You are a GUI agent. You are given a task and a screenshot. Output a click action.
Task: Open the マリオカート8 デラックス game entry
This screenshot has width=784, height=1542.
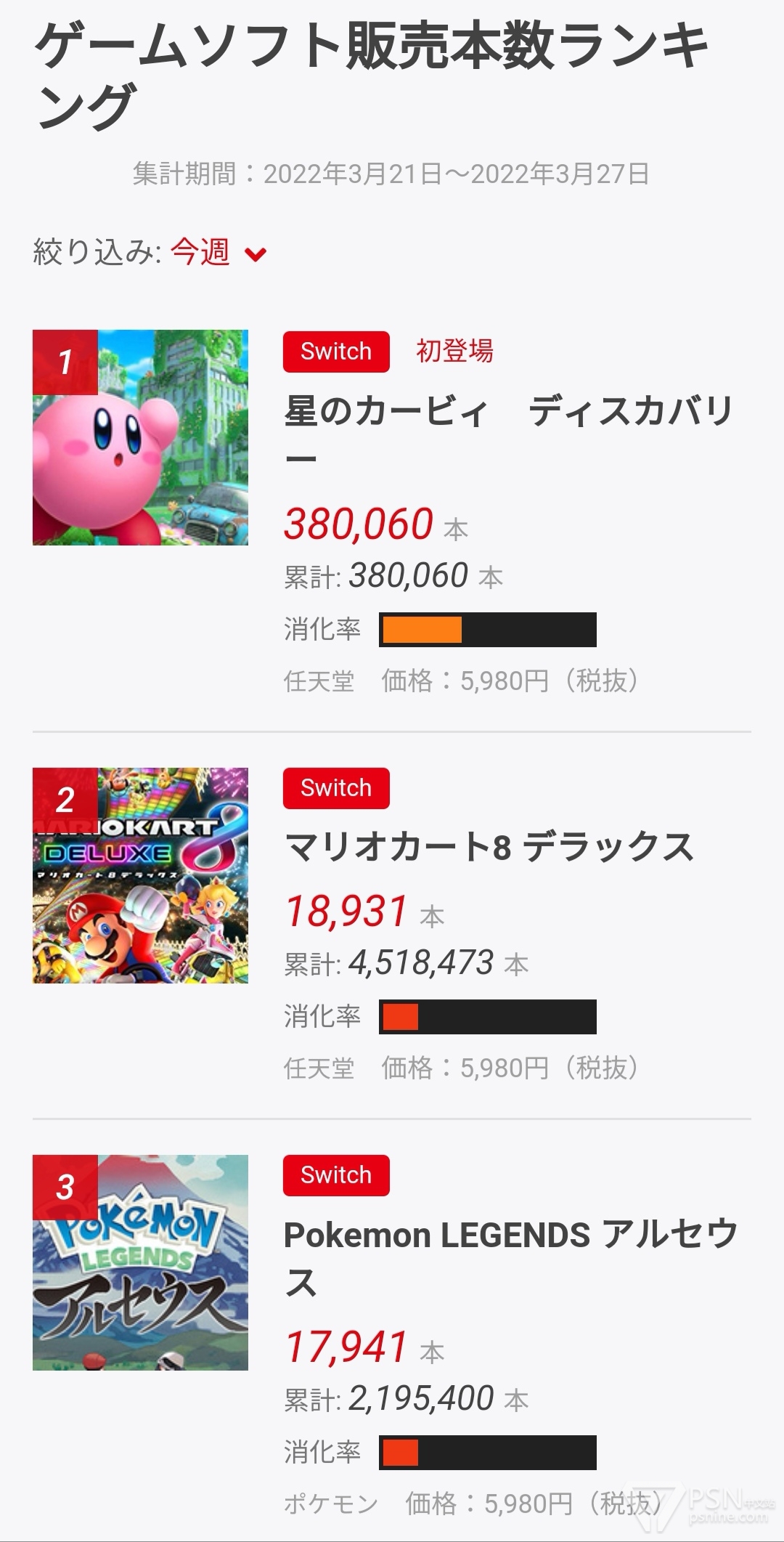[489, 847]
